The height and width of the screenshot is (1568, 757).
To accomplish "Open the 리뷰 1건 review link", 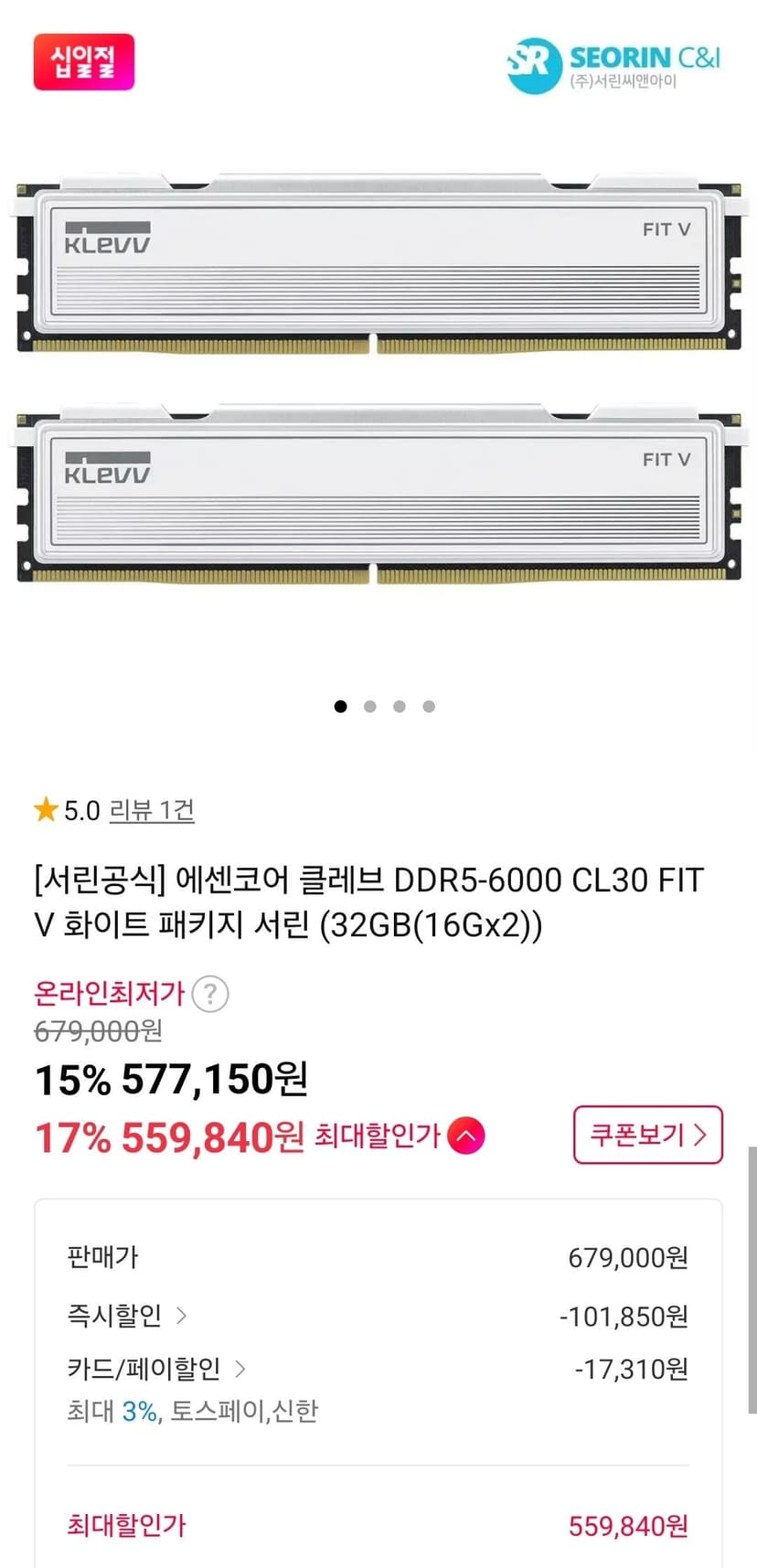I will pyautogui.click(x=152, y=810).
